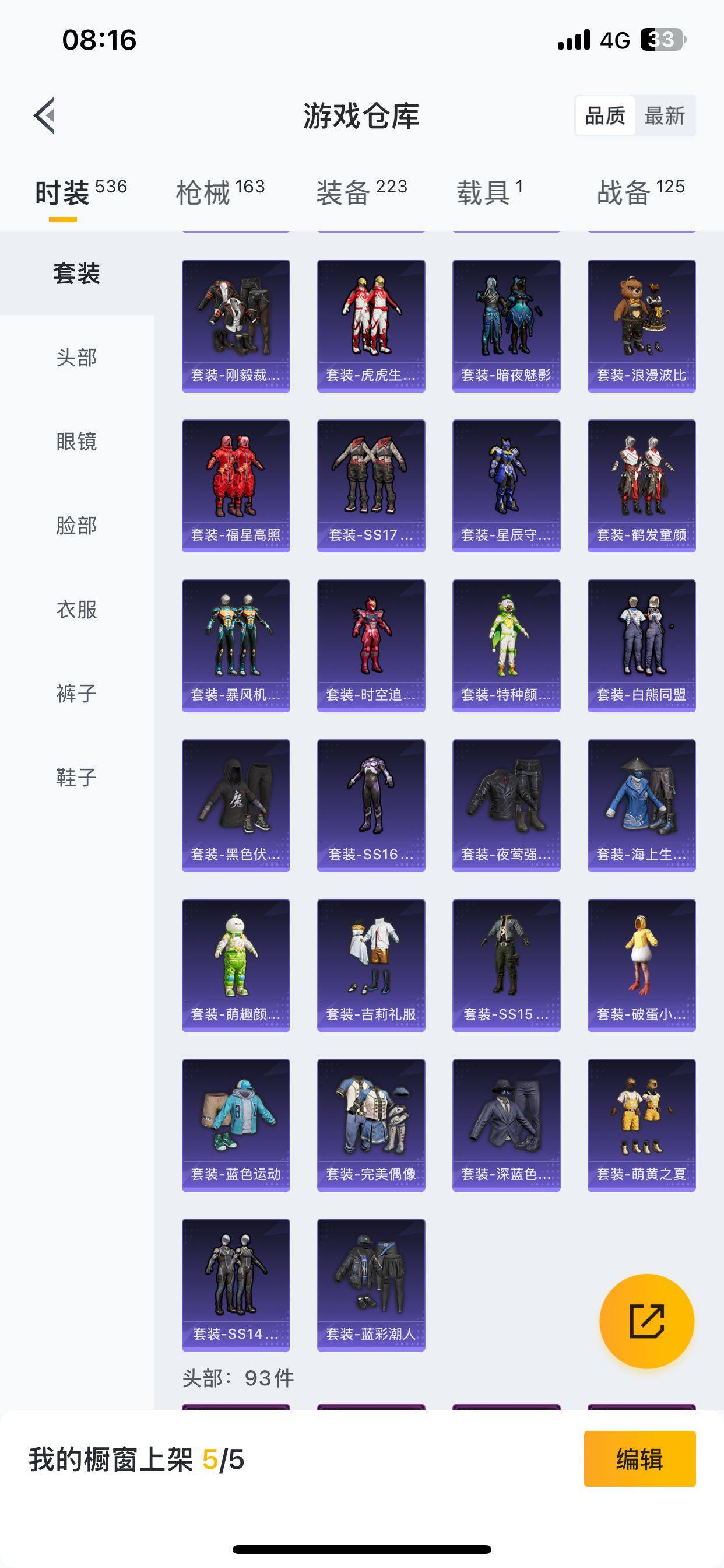Viewport: 724px width, 1568px height.
Task: Switch to the 装备 tab
Action: coord(361,192)
